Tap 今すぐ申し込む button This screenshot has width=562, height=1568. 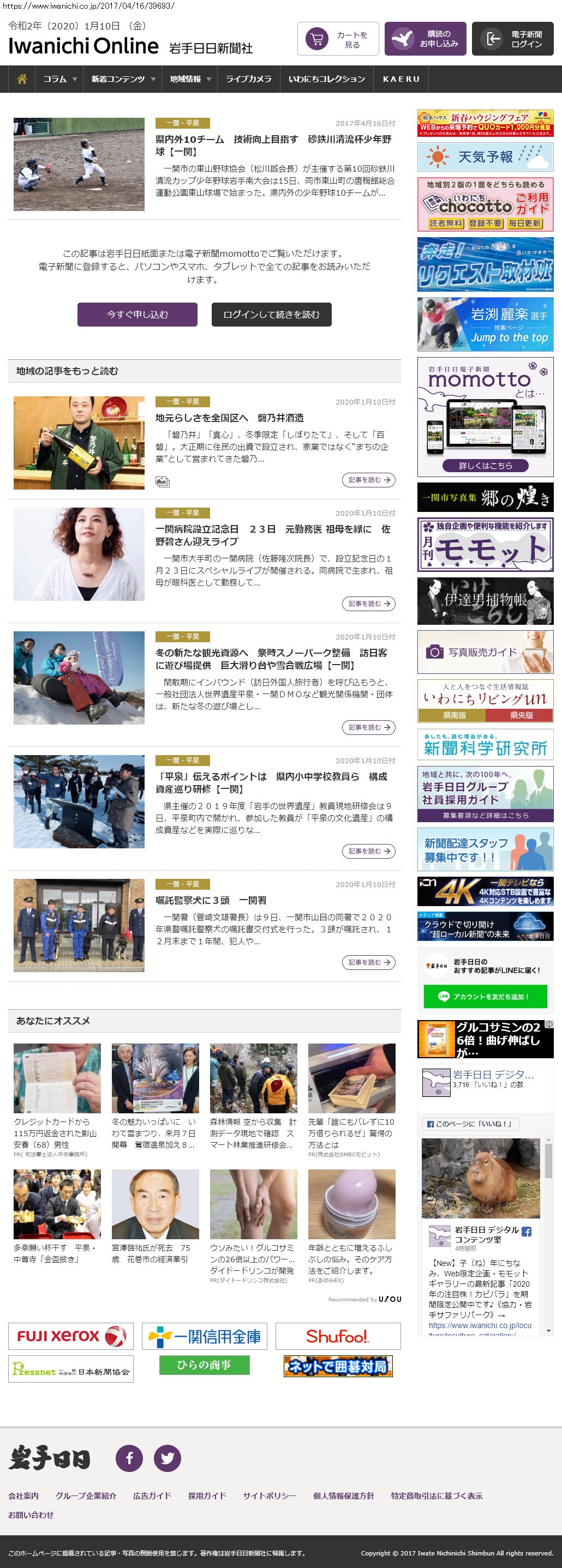137,315
